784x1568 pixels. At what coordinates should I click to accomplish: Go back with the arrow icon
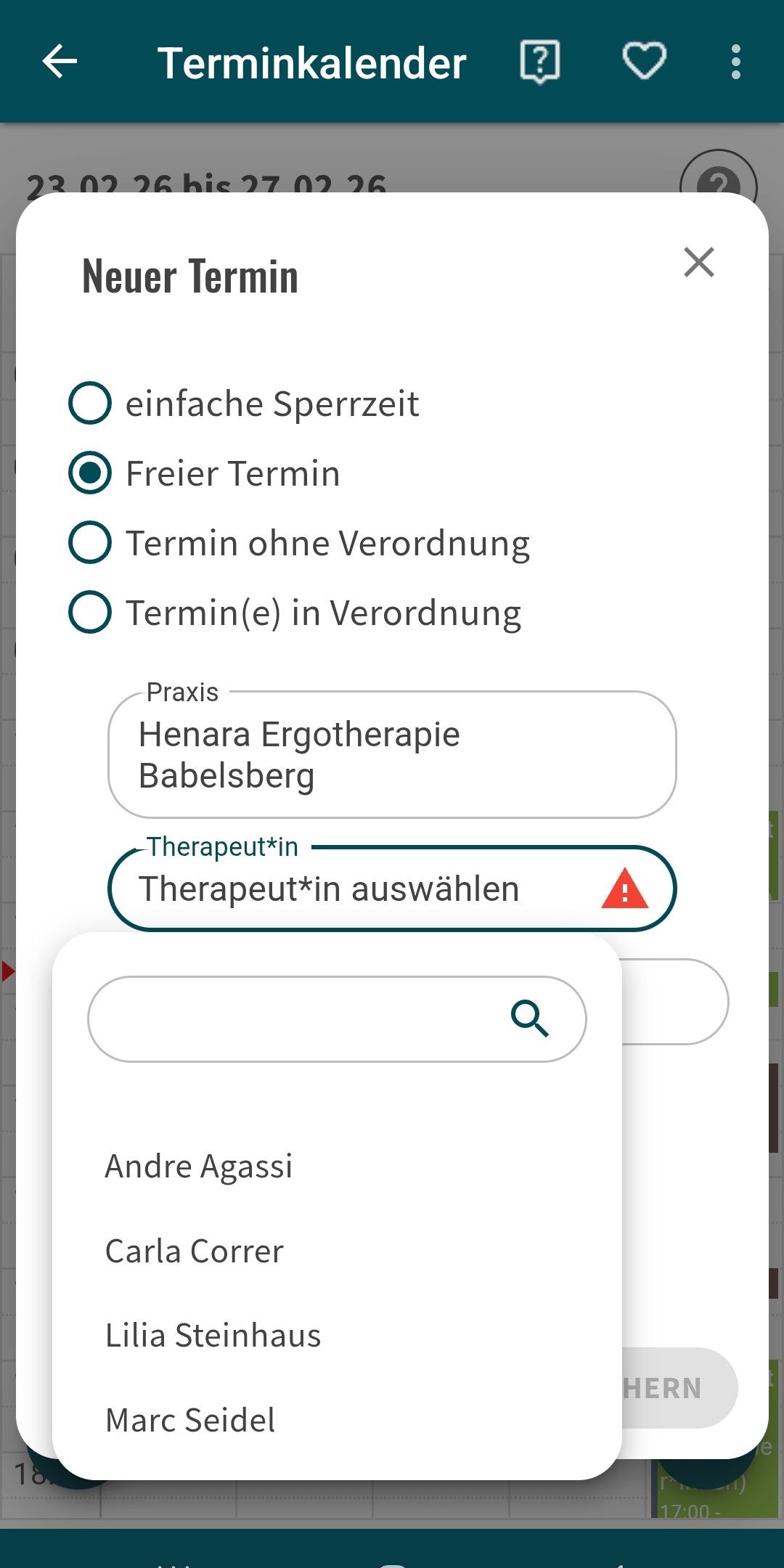pos(60,62)
